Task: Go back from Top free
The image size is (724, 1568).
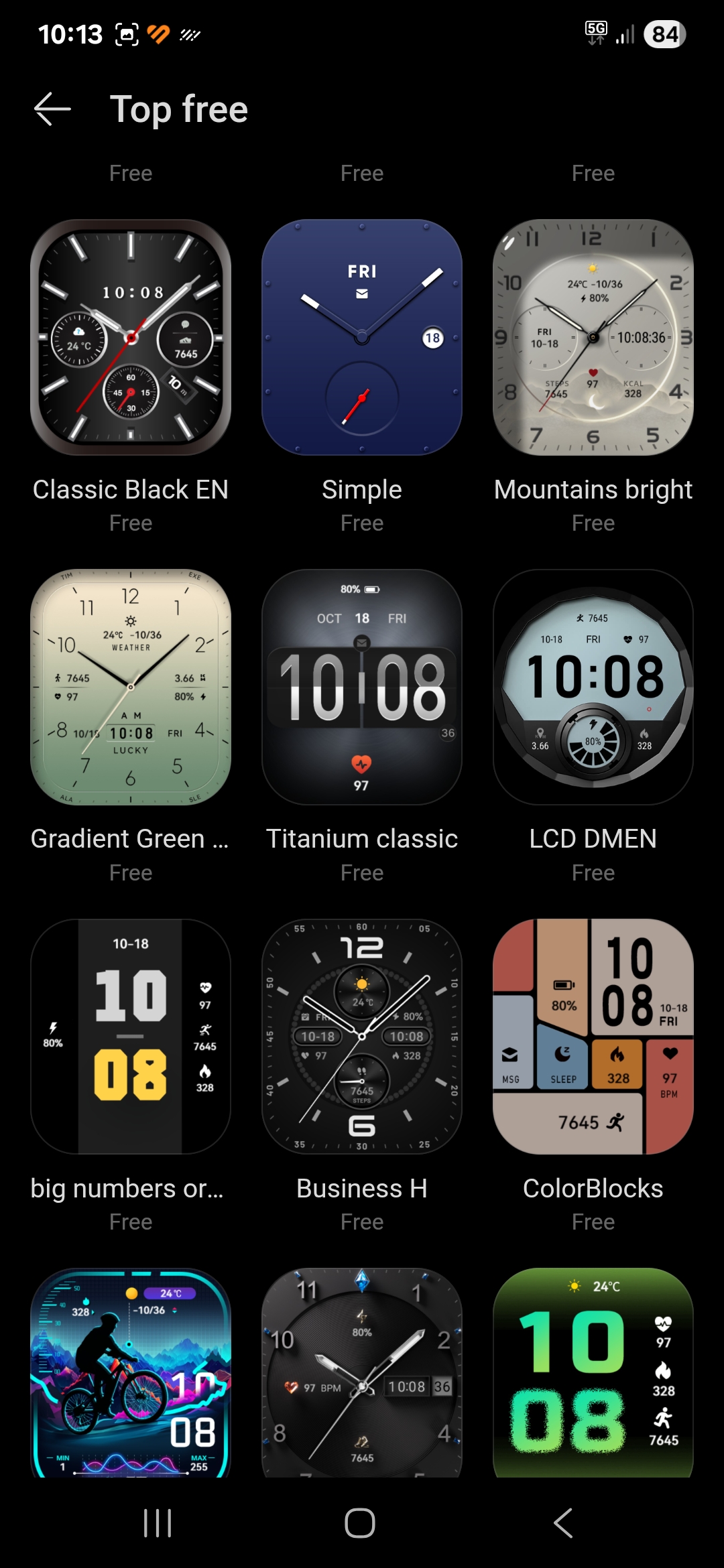Action: [52, 109]
